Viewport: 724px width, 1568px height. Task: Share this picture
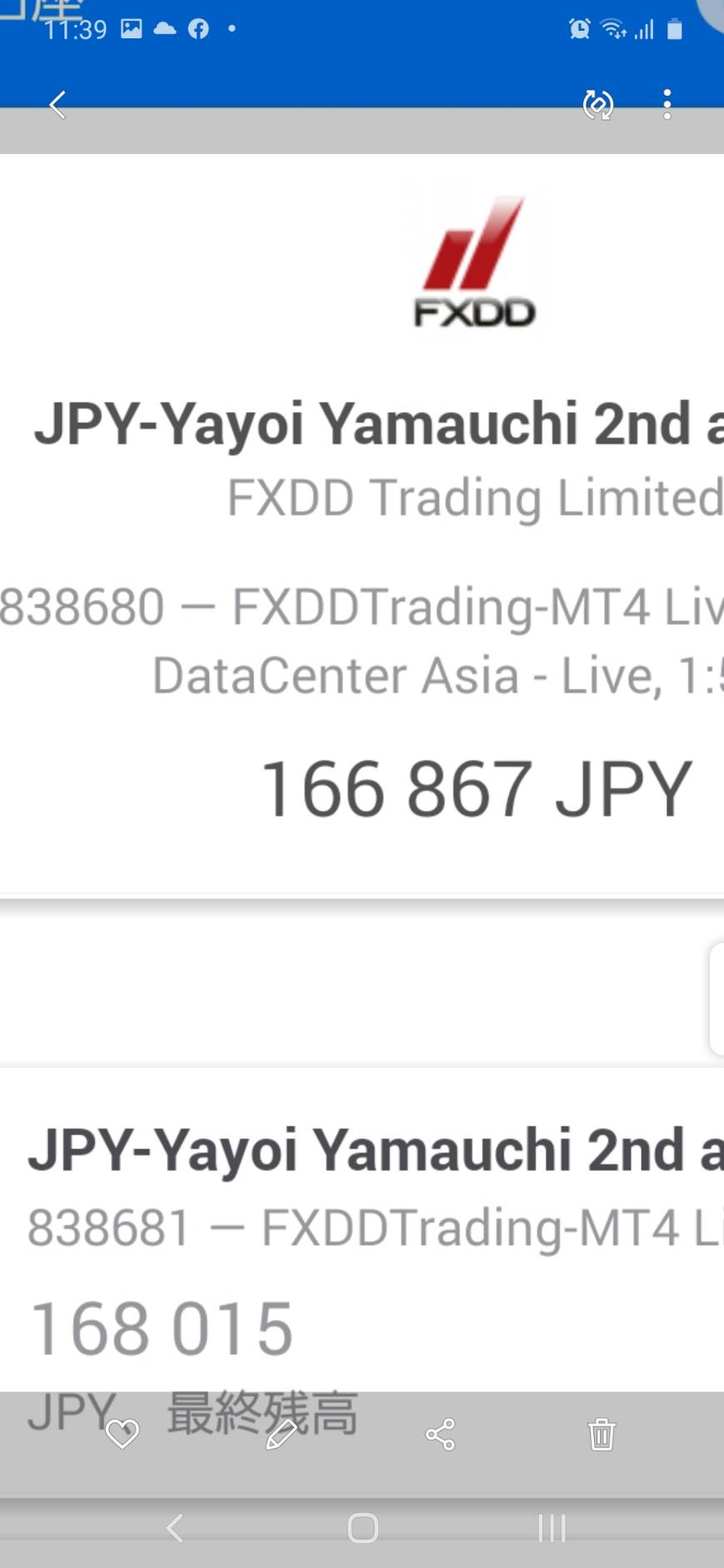[x=440, y=1435]
